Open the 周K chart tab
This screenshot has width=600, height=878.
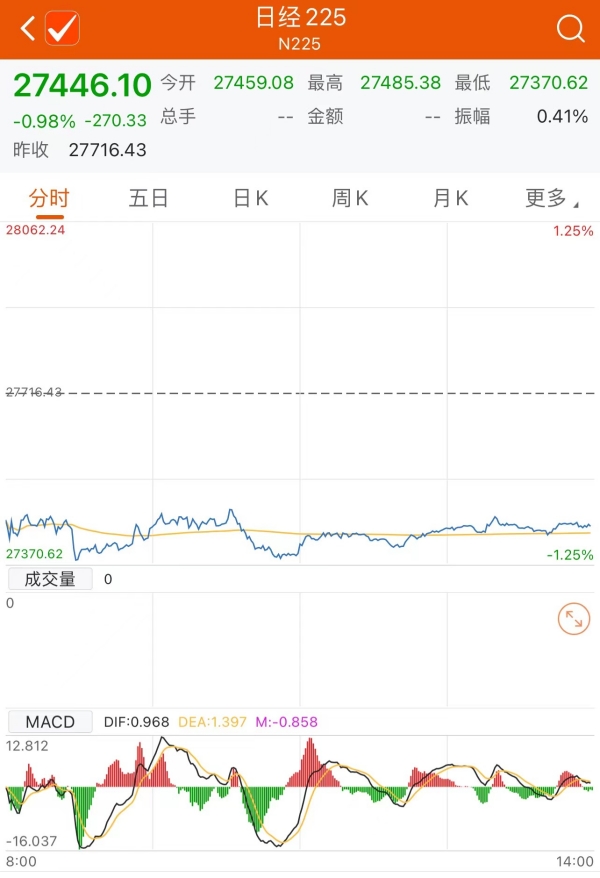(350, 198)
